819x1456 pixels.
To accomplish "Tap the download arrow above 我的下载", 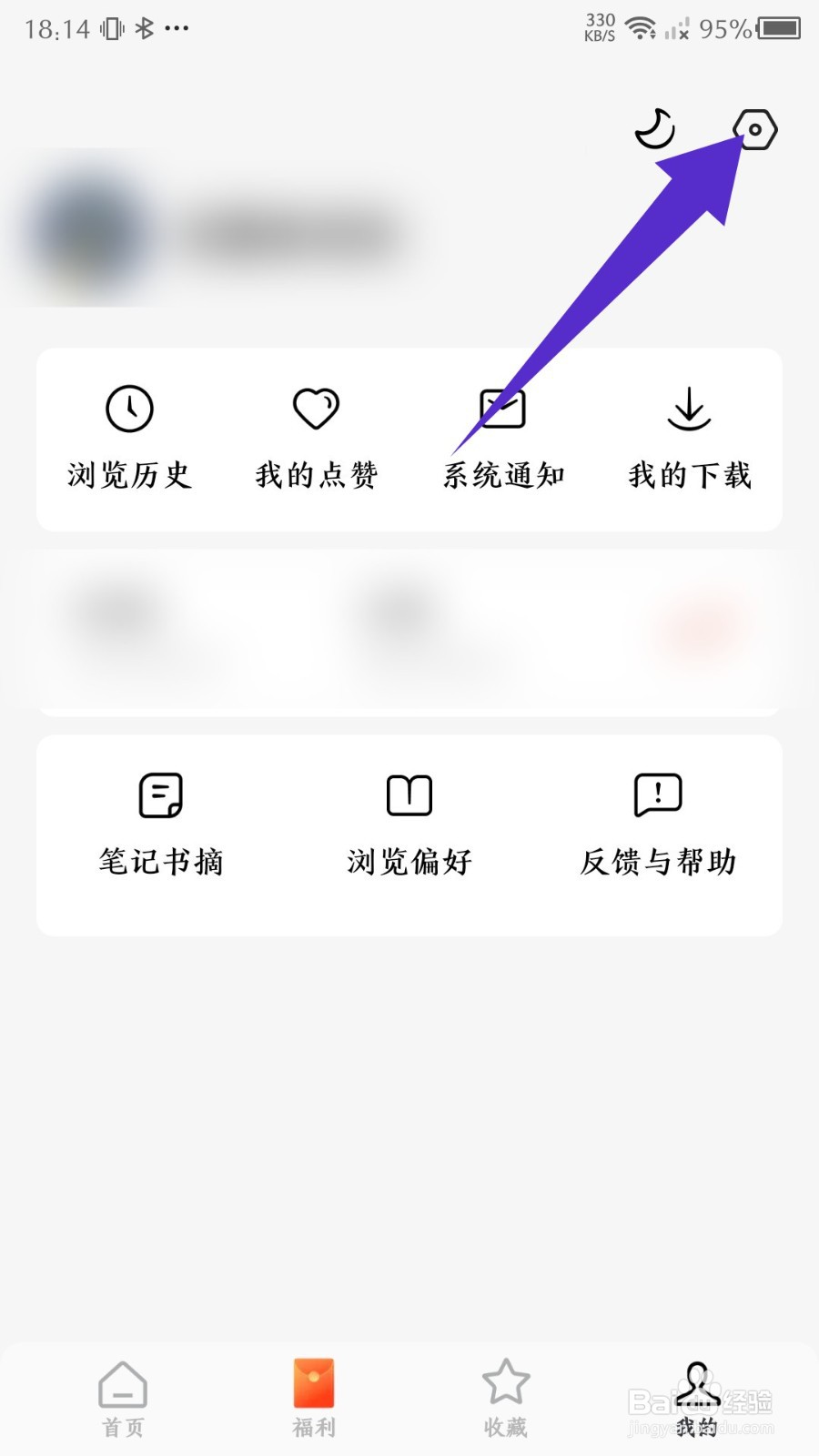I will point(690,408).
